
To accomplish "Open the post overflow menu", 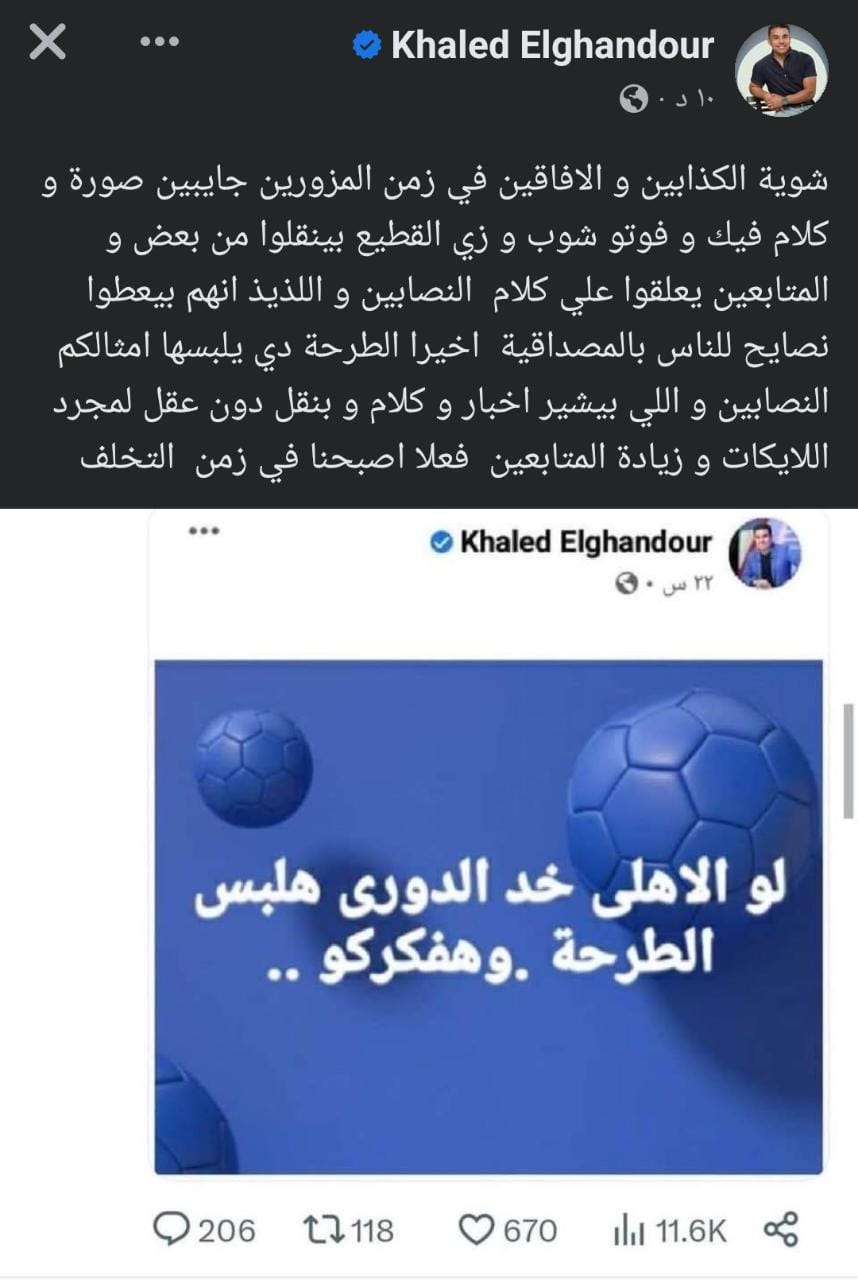I will click(x=158, y=43).
